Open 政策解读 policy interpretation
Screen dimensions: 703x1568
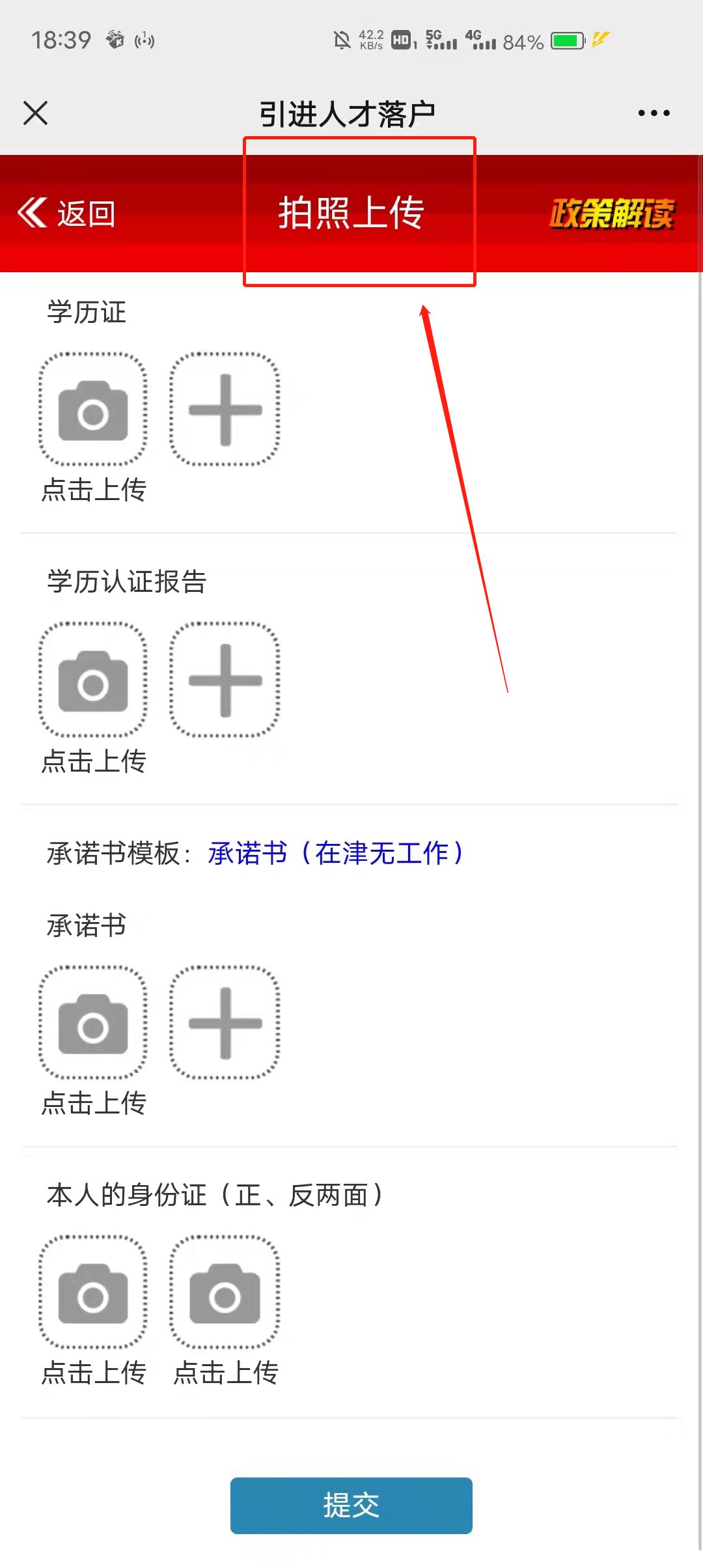click(611, 214)
